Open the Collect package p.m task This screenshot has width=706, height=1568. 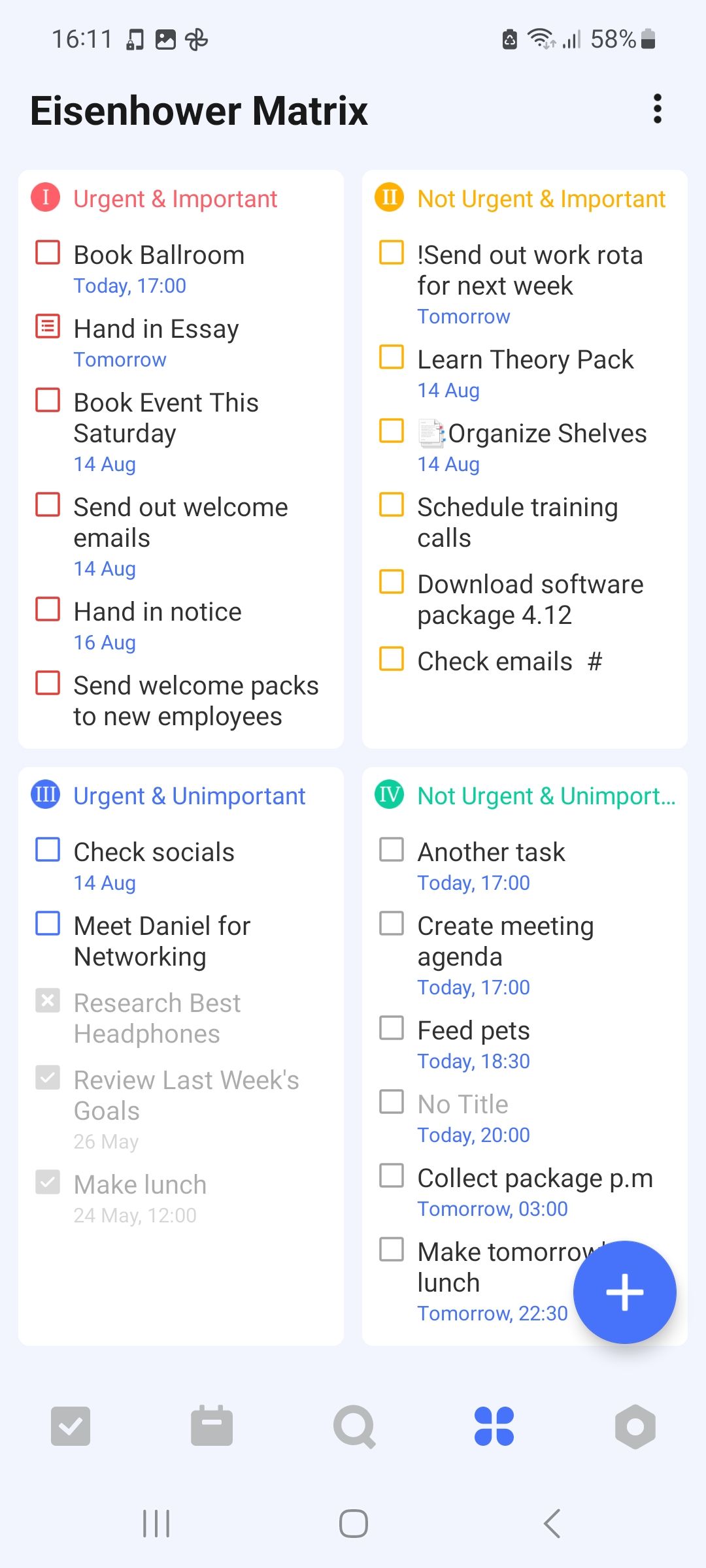535,1179
